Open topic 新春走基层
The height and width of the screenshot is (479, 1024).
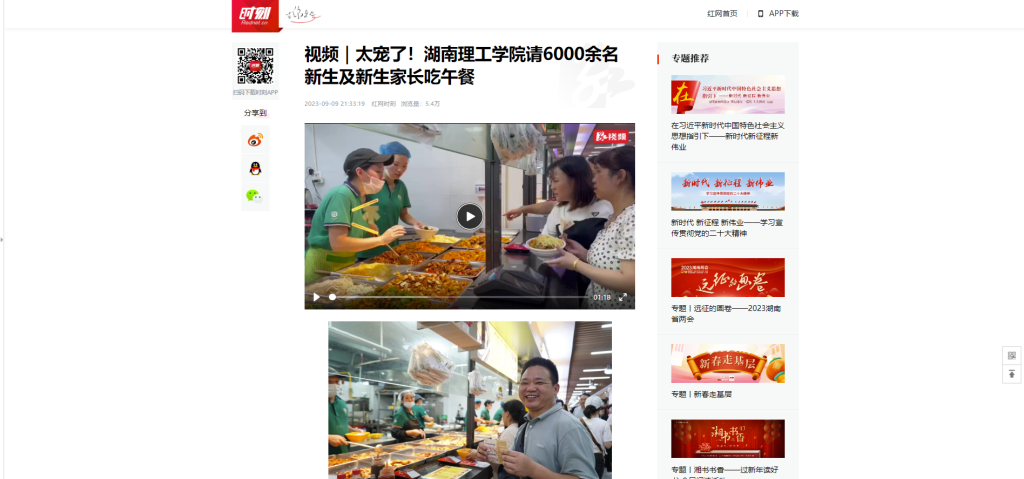tap(727, 363)
